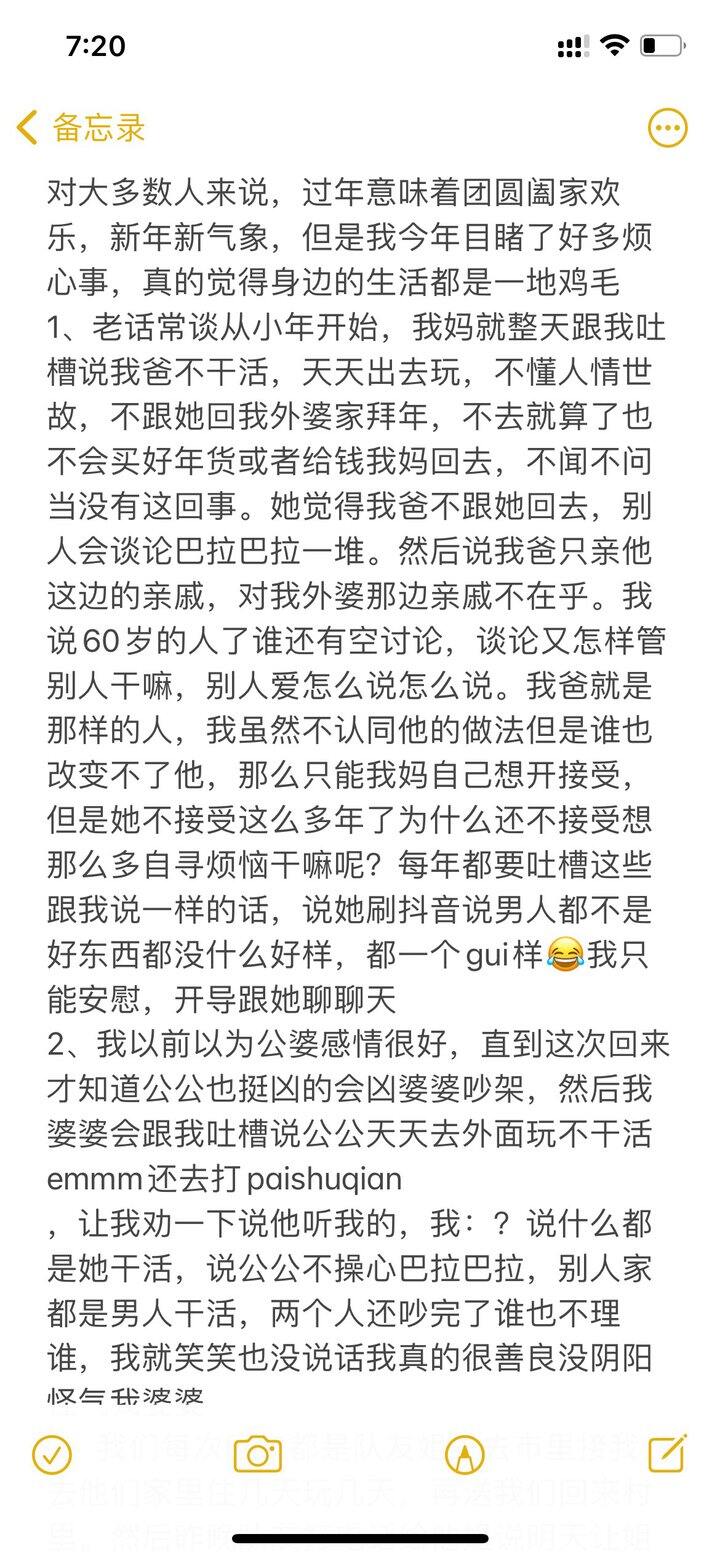Tap the 备忘录 title text
This screenshot has width=720, height=1558.
coord(98,127)
